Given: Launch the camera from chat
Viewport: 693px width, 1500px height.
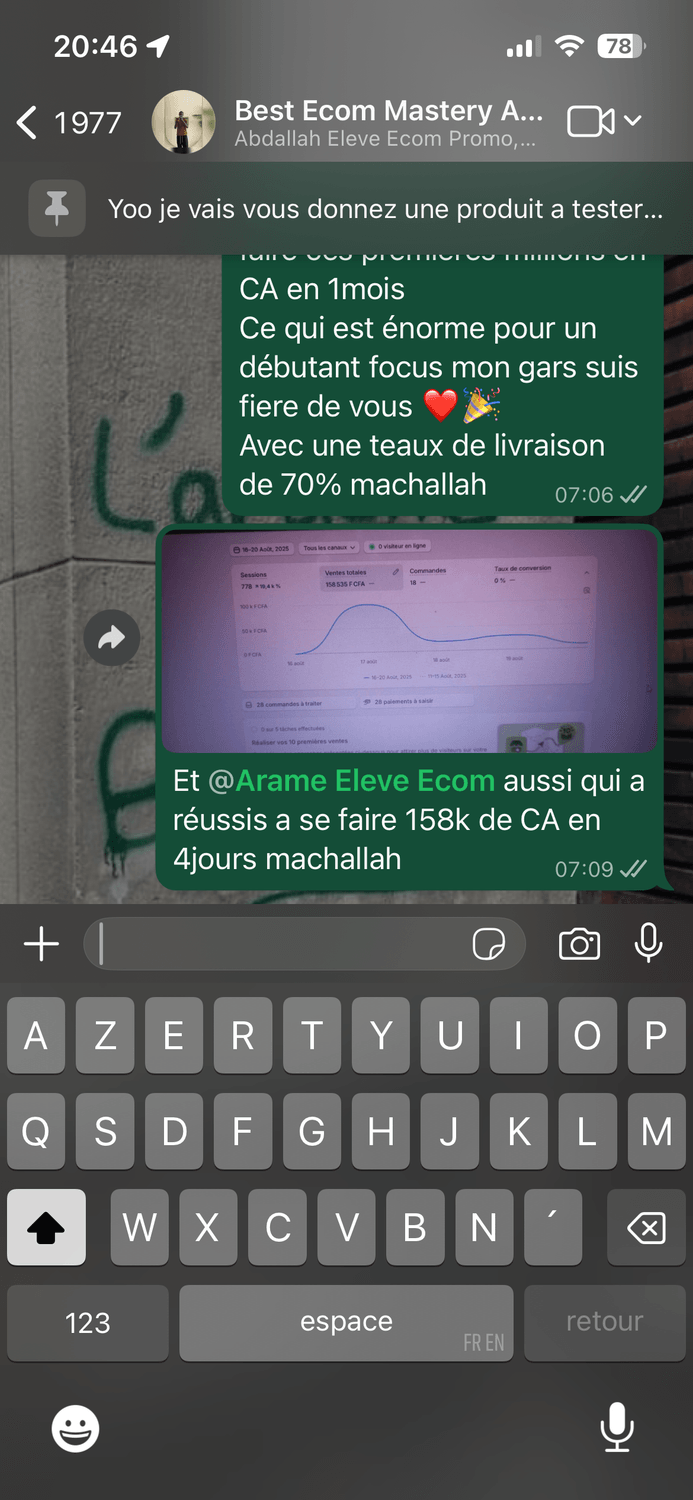Looking at the screenshot, I should click(579, 944).
